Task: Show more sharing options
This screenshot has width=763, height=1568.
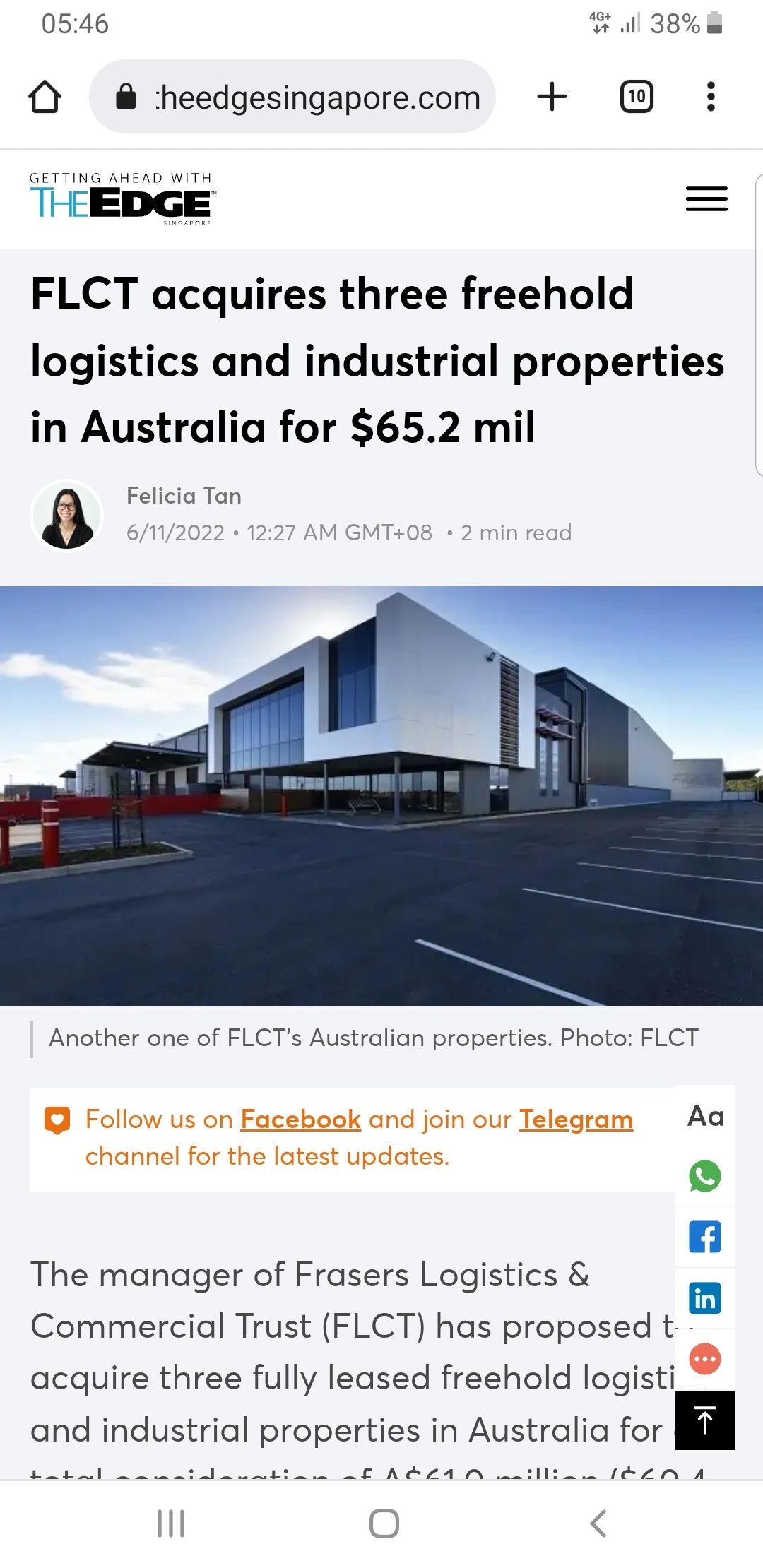Action: [x=705, y=1359]
